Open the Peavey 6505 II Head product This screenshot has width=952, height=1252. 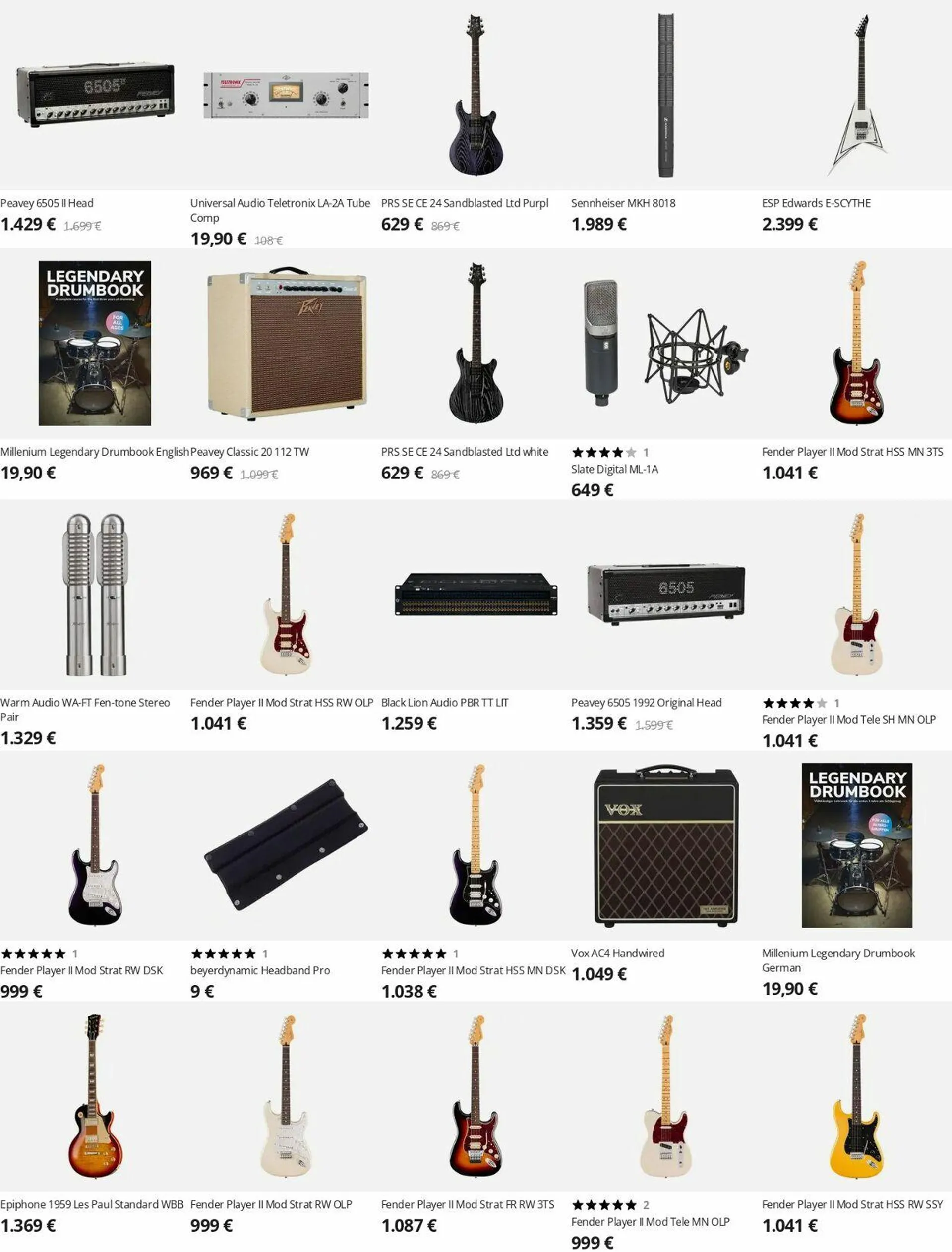pos(95,96)
